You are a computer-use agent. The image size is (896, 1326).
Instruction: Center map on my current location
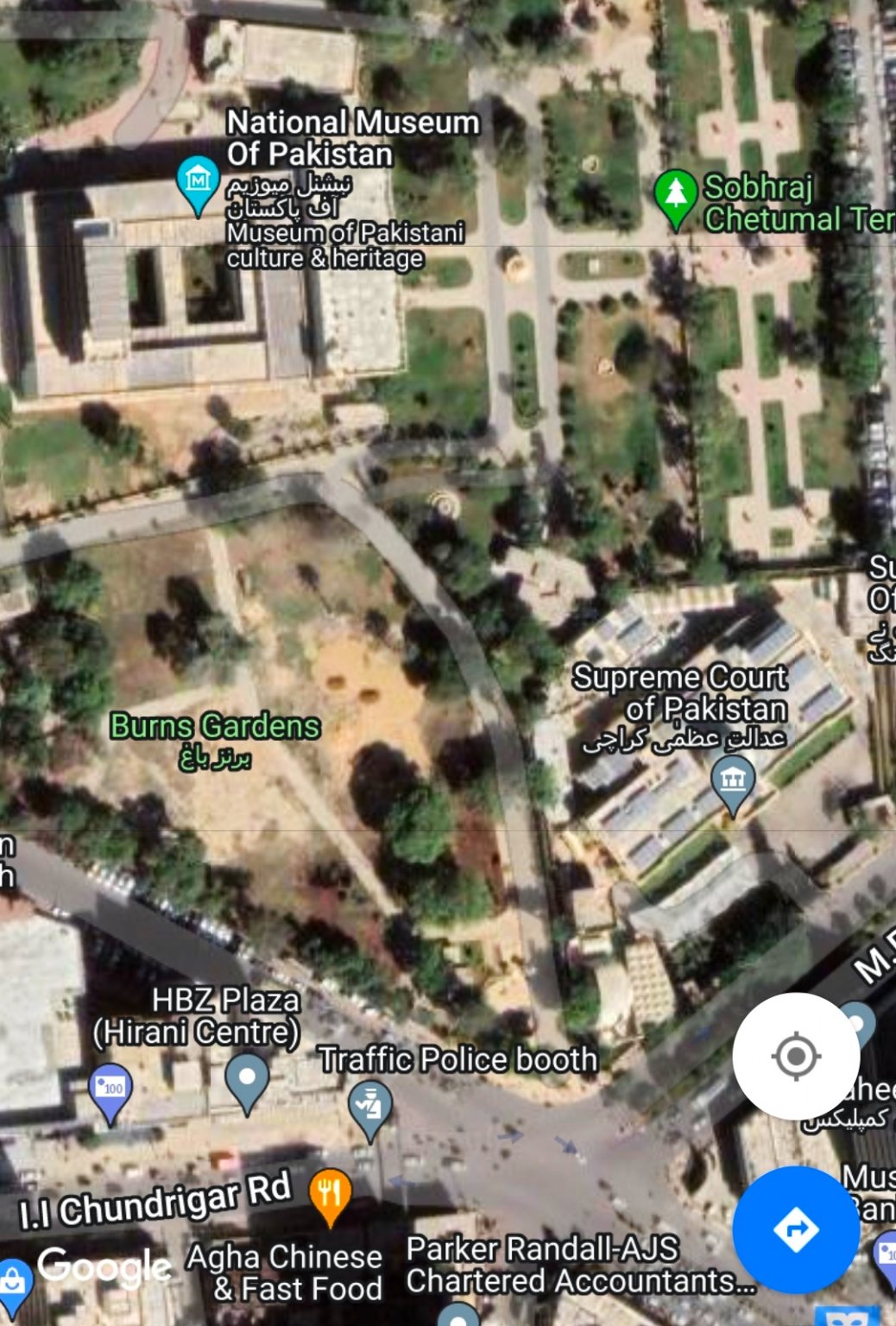pos(795,1055)
